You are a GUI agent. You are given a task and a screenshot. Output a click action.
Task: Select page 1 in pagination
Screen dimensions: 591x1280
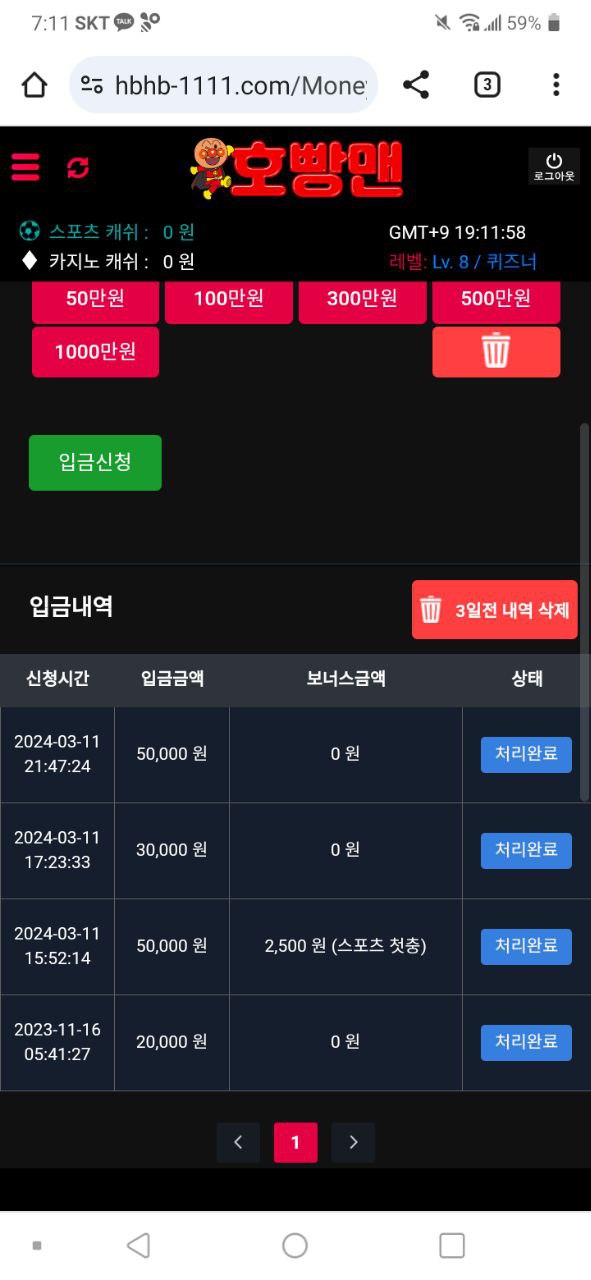point(296,1142)
